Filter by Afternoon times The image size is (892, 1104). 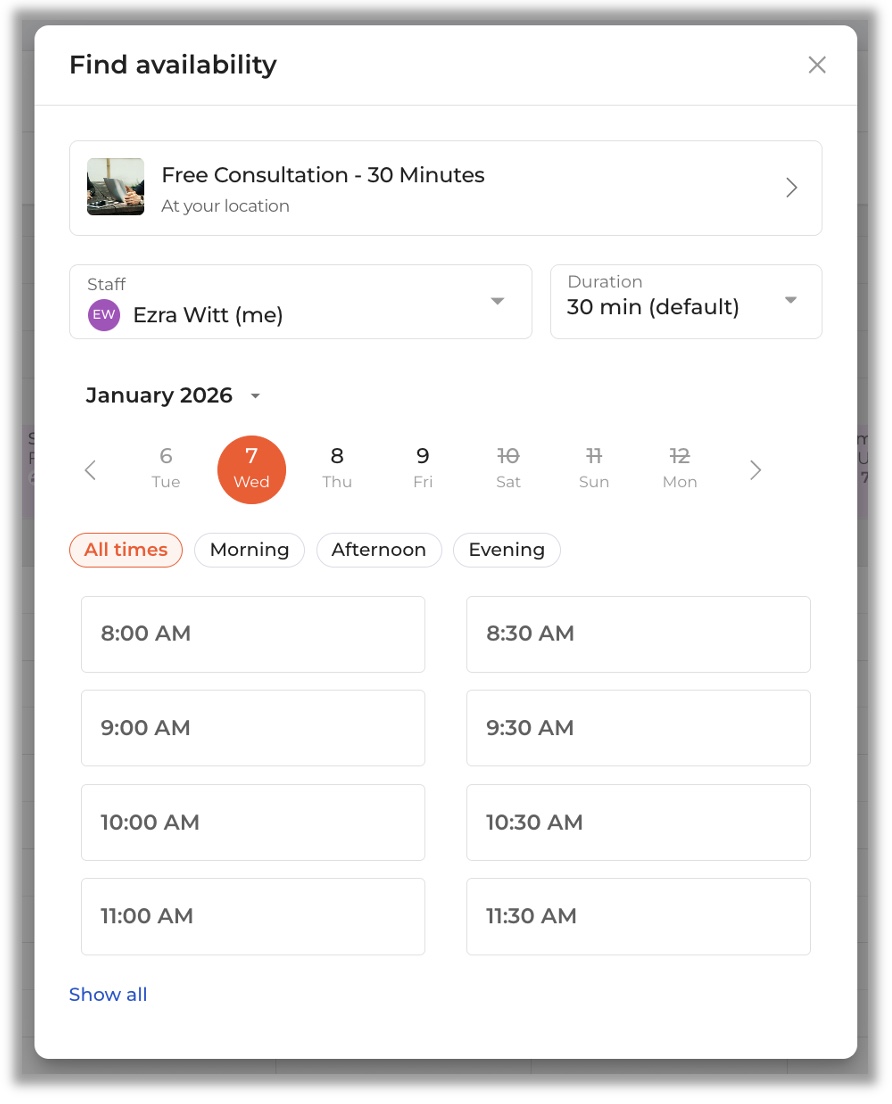click(379, 550)
